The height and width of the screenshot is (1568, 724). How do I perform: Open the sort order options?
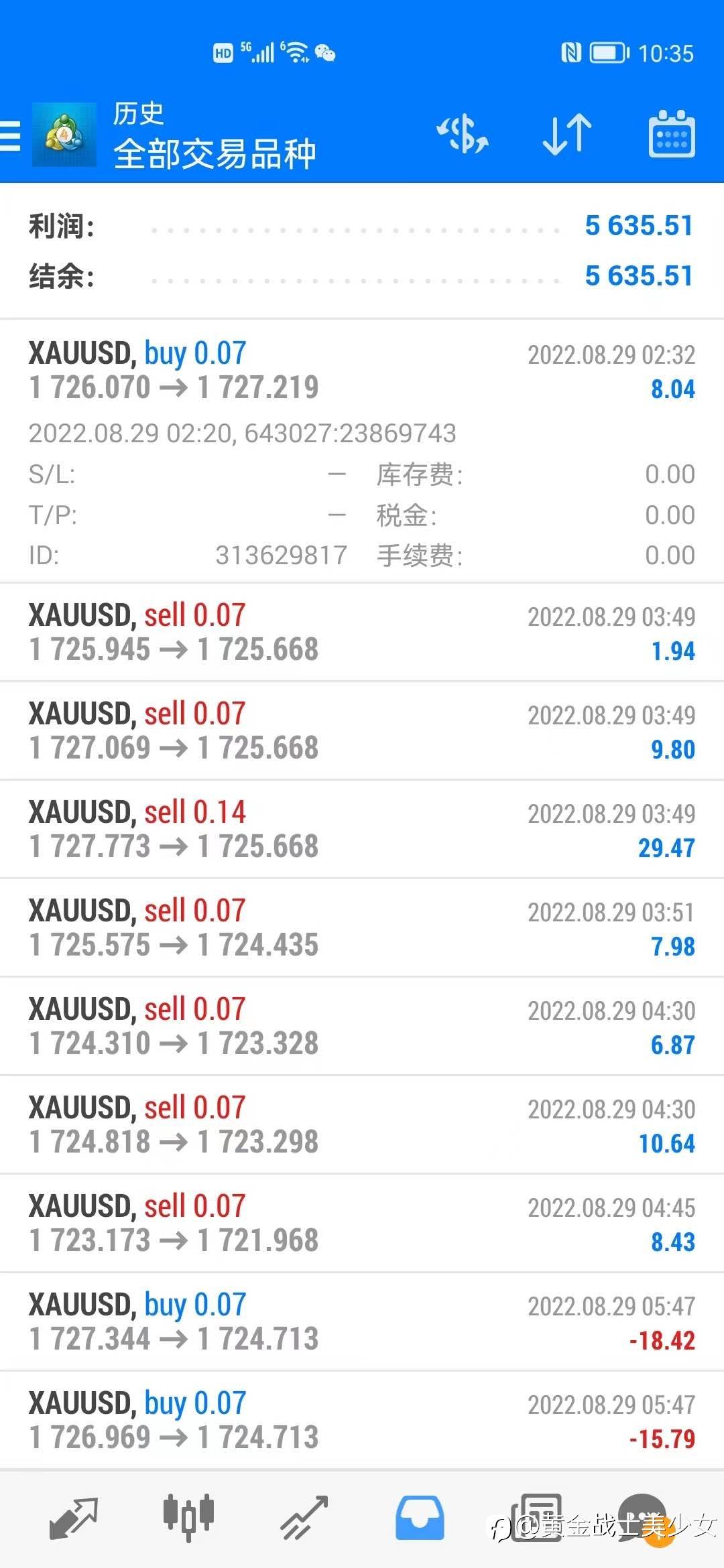(x=567, y=134)
